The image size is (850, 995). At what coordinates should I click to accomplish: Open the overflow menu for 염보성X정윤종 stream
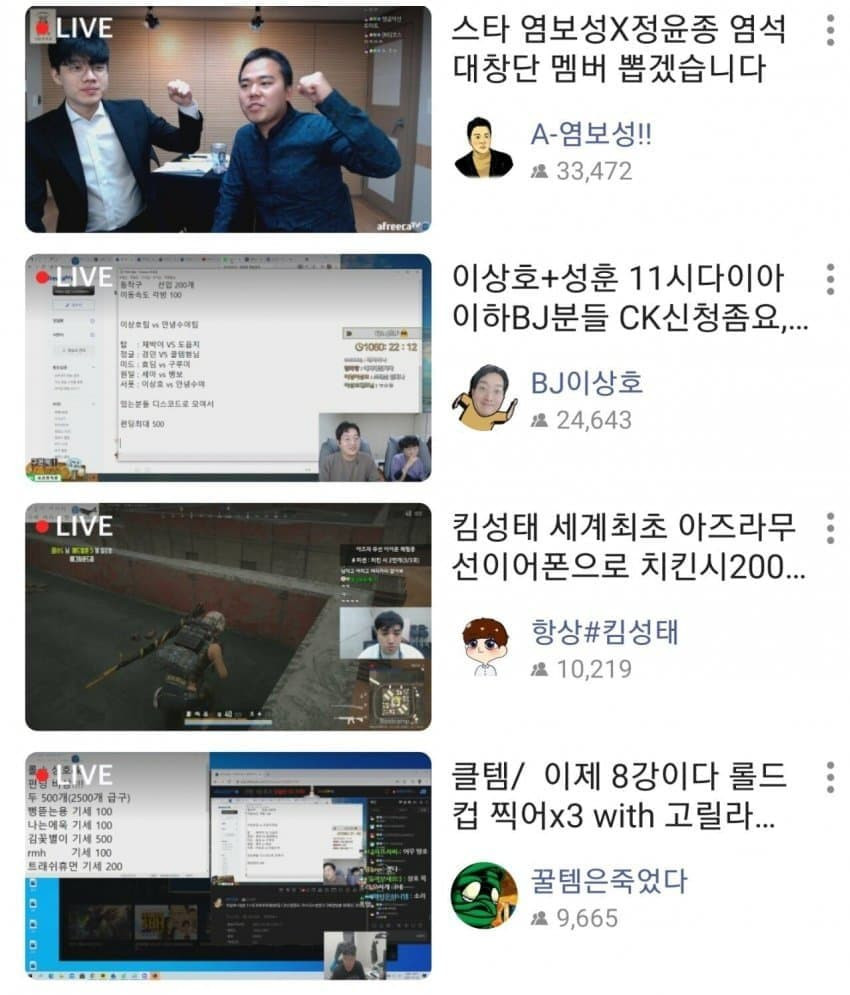[x=830, y=31]
